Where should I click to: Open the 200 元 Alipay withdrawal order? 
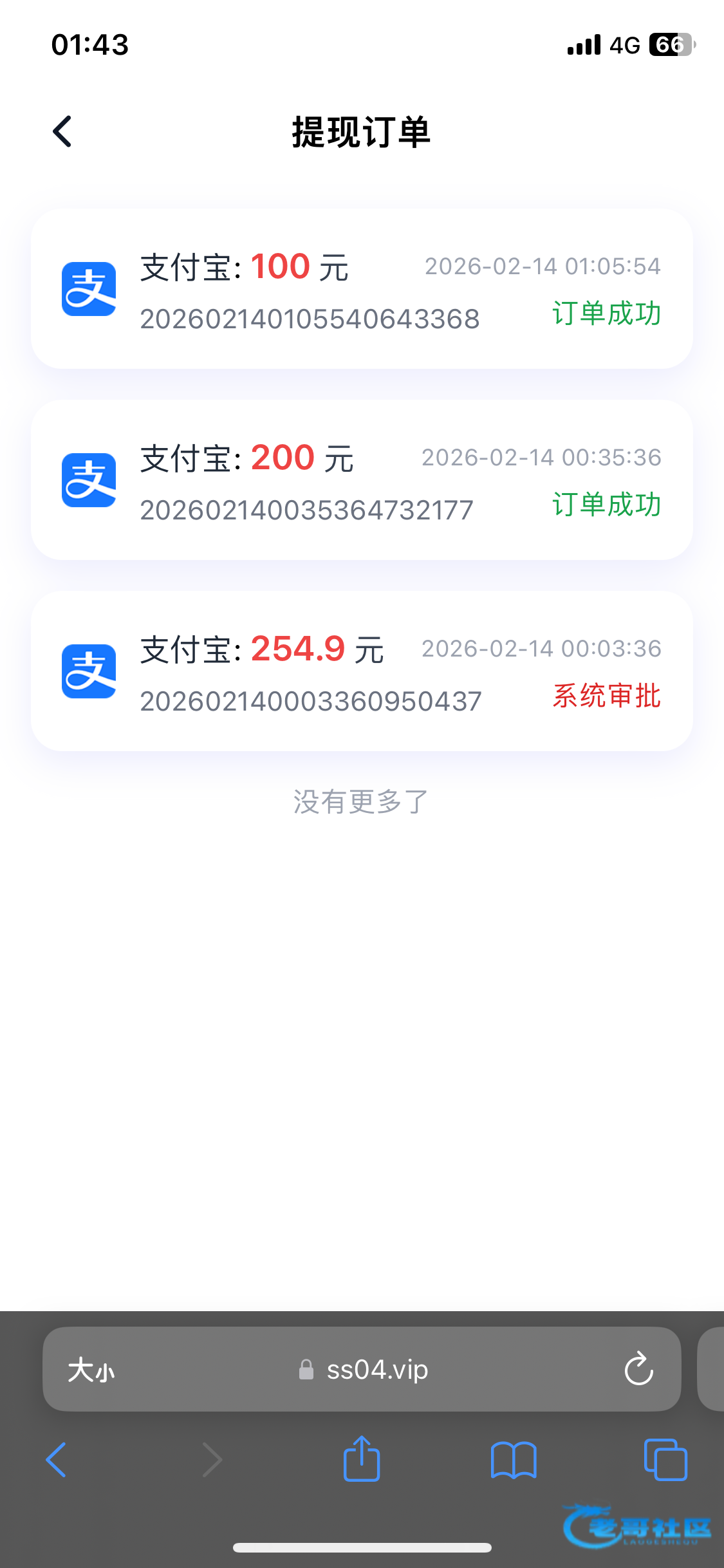[362, 480]
